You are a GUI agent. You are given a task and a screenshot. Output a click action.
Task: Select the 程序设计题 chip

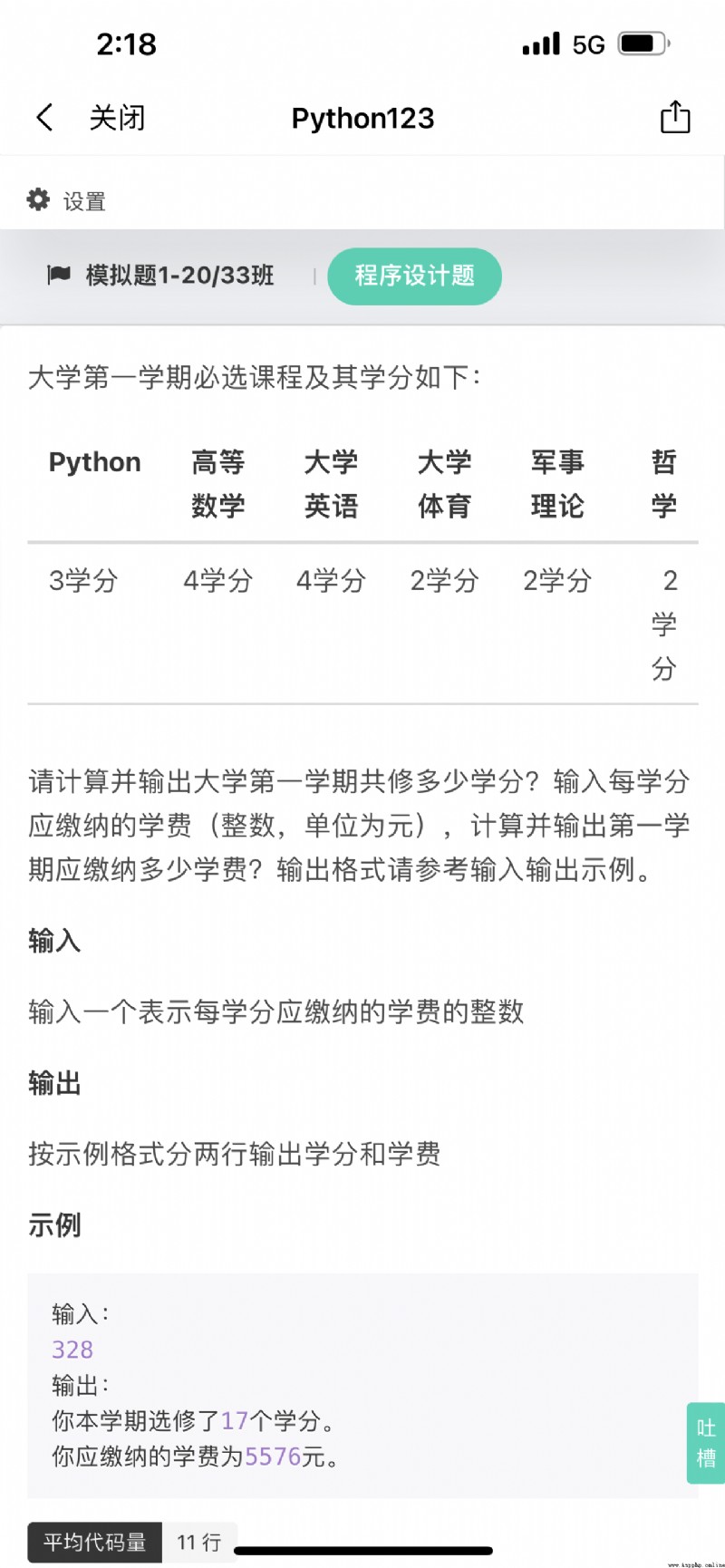point(414,276)
